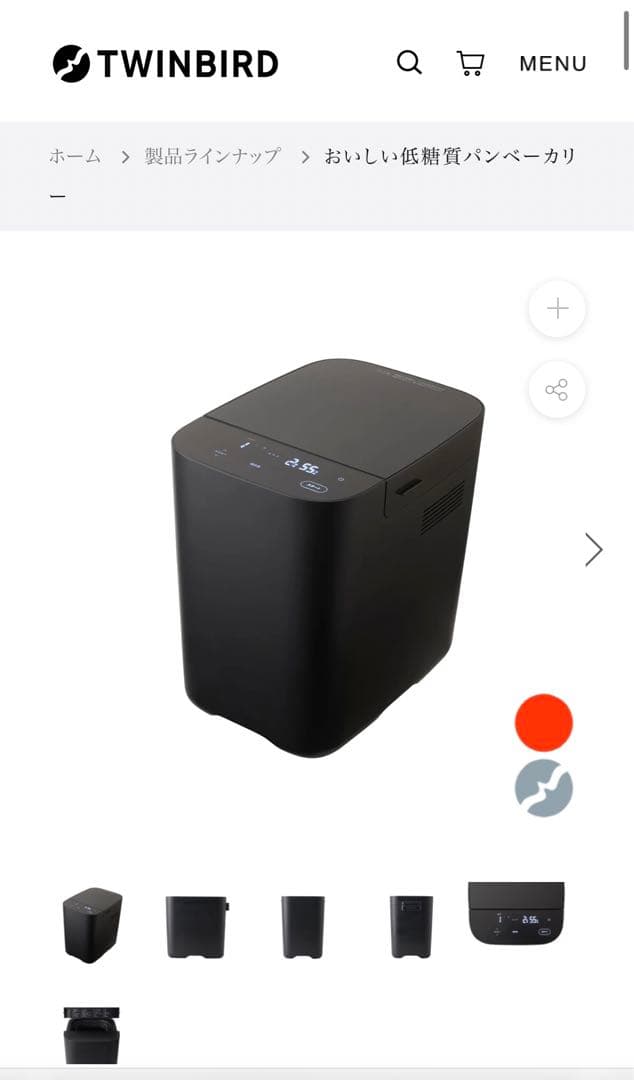Open 製品ラインナップ breadcrumb link
The height and width of the screenshot is (1080, 634).
[x=212, y=156]
